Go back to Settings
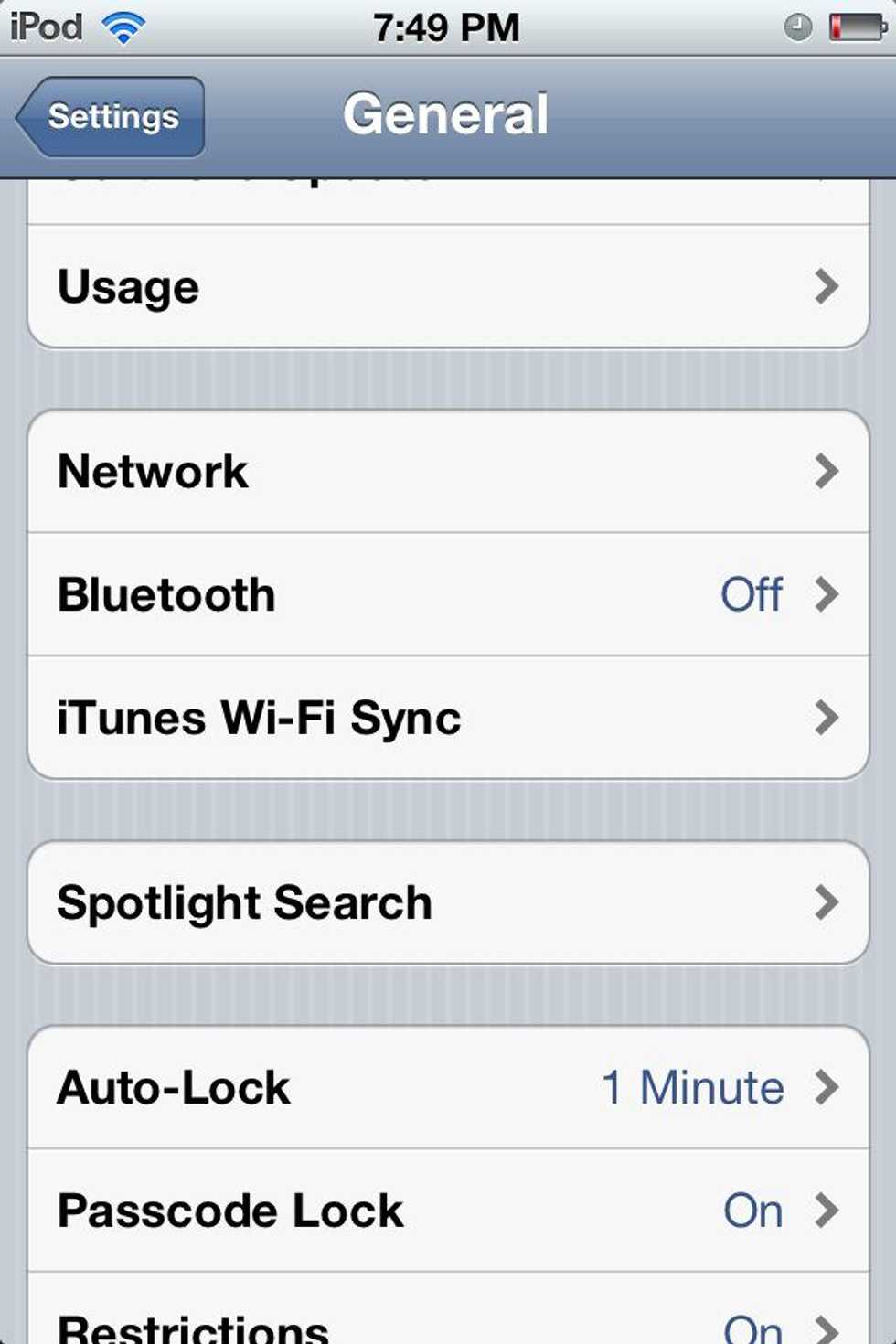The image size is (896, 1344). [112, 117]
